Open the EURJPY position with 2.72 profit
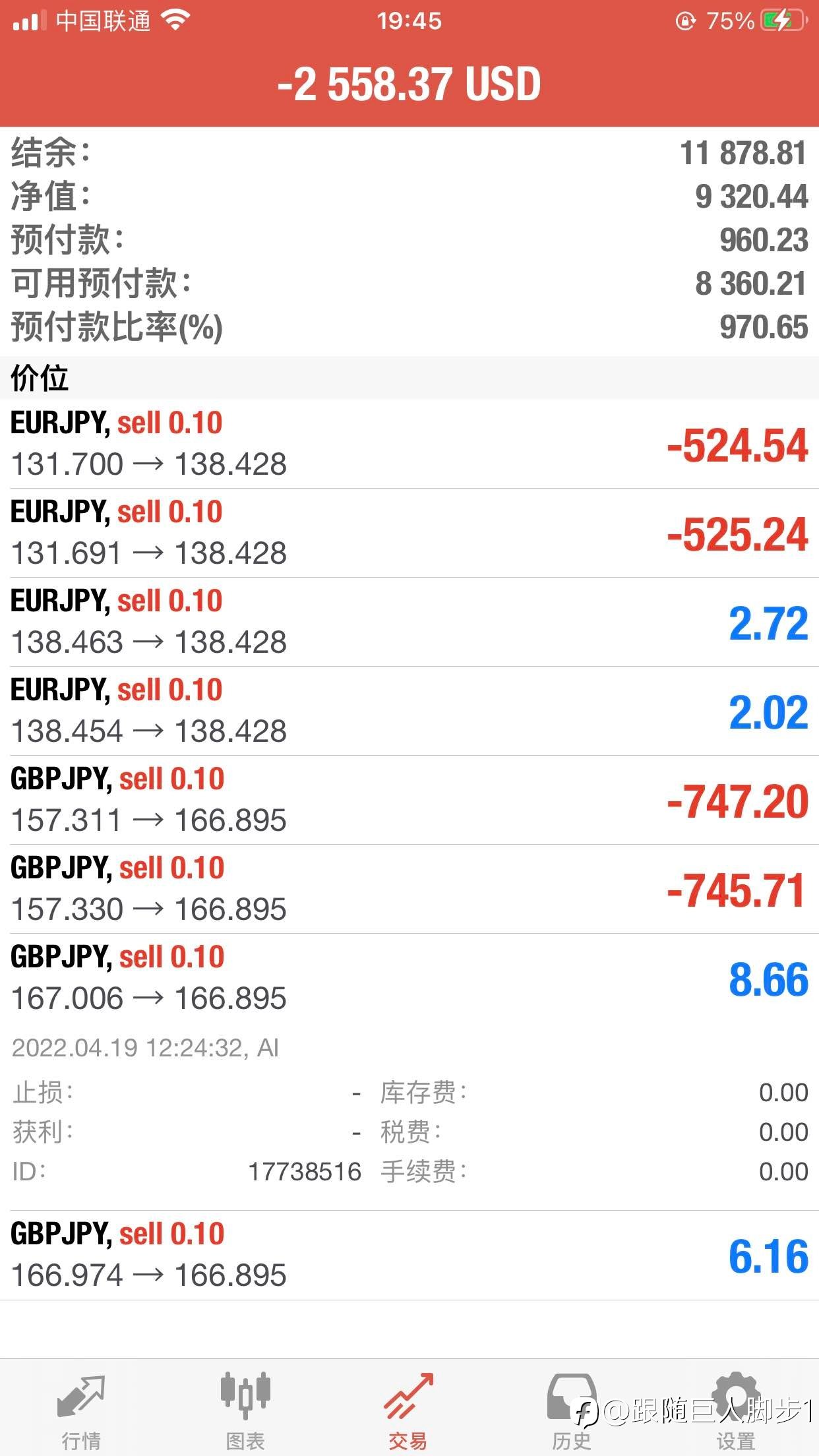Viewport: 819px width, 1456px height. click(409, 622)
